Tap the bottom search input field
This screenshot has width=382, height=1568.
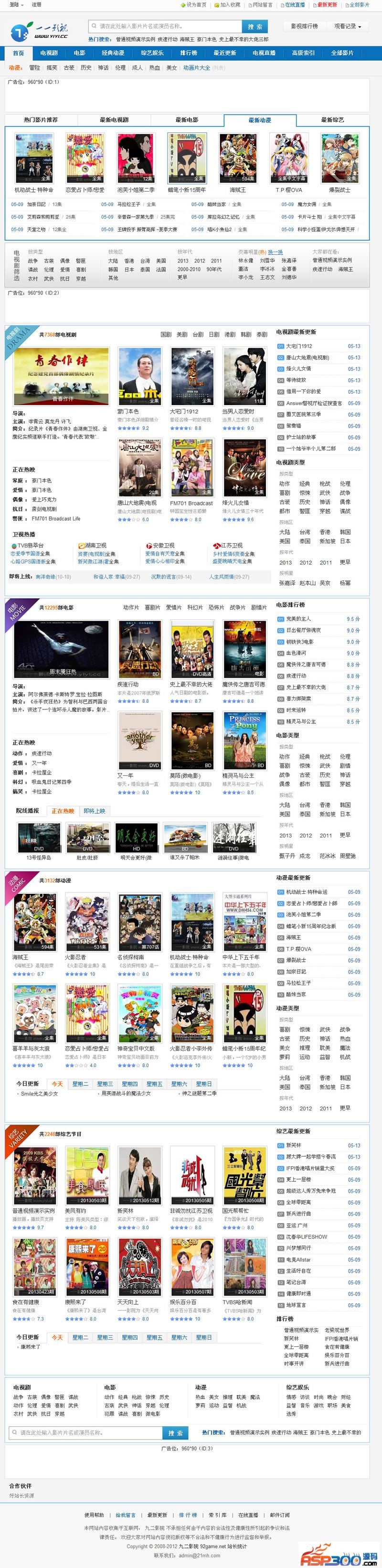pos(85,1433)
